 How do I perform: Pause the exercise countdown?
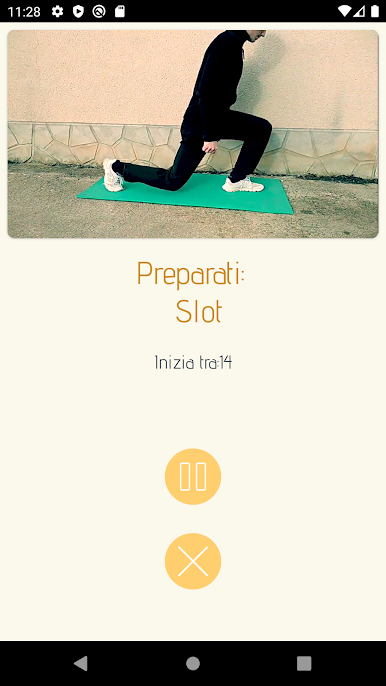tap(193, 476)
